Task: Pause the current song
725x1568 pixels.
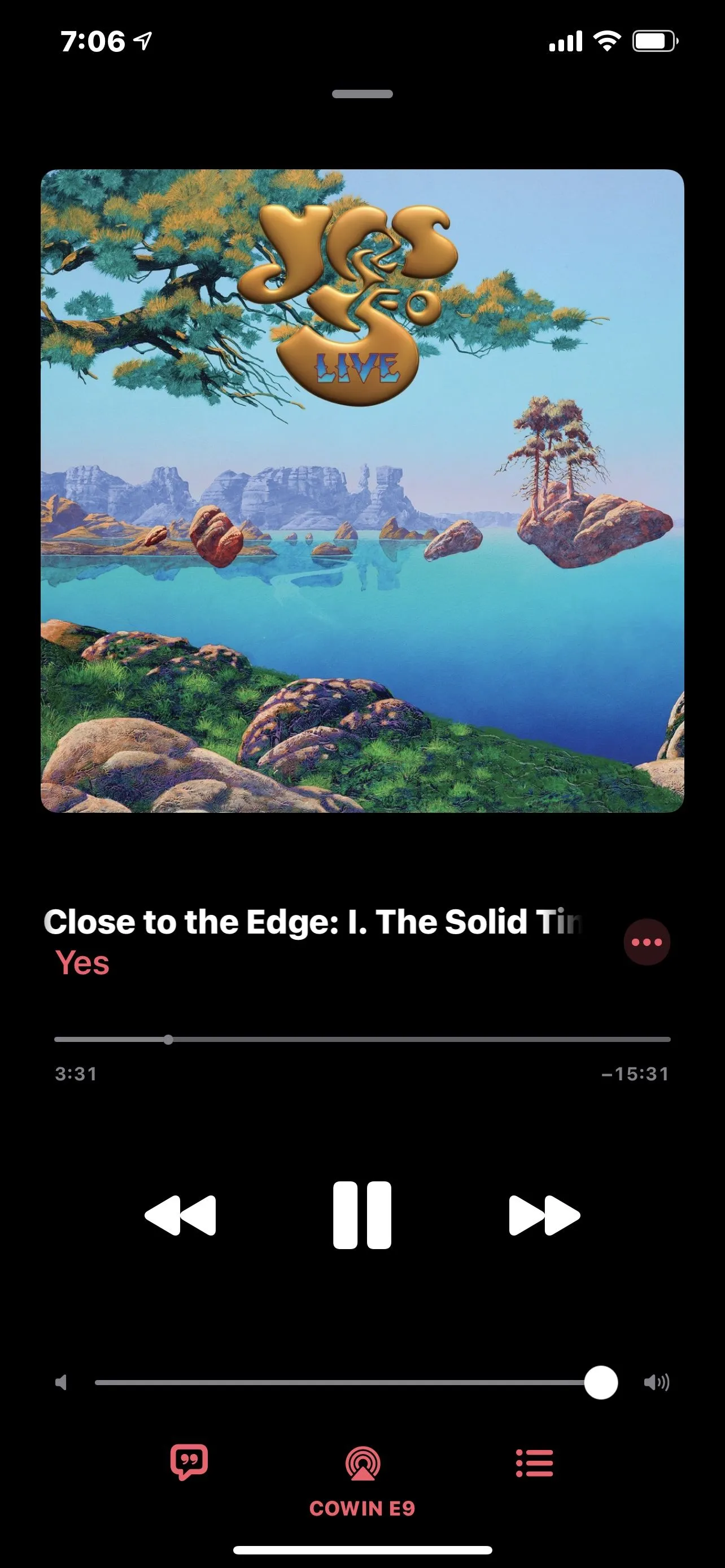Action: click(362, 1215)
